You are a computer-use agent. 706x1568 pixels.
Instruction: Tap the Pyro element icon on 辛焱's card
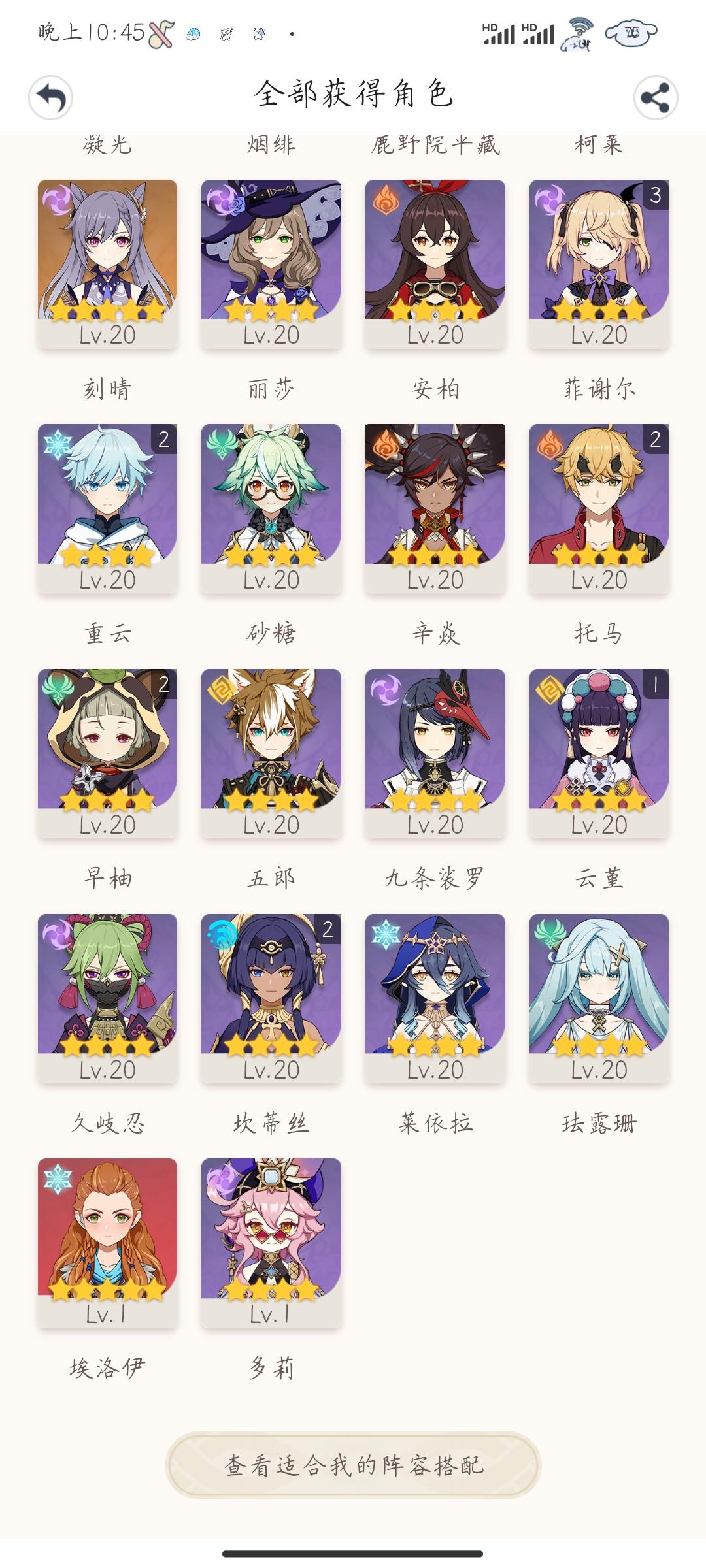click(386, 446)
